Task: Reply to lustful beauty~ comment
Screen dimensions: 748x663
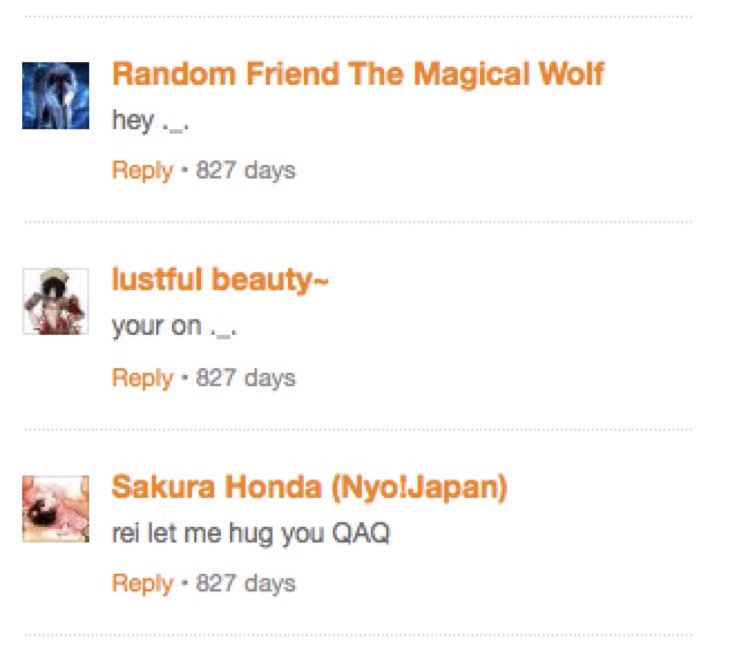Action: pyautogui.click(x=142, y=378)
